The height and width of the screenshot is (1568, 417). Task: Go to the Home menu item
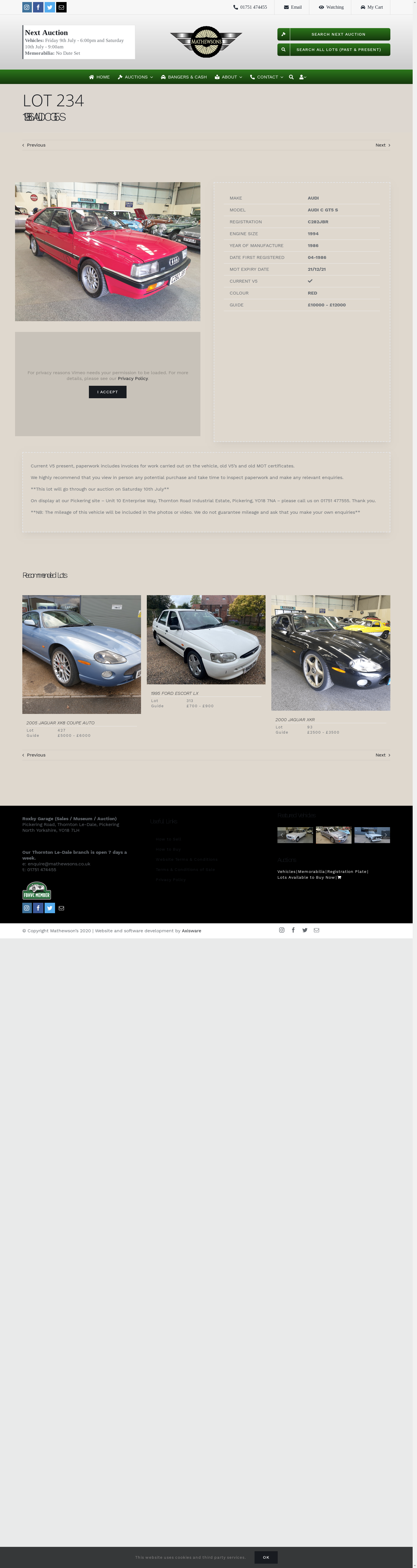[99, 77]
